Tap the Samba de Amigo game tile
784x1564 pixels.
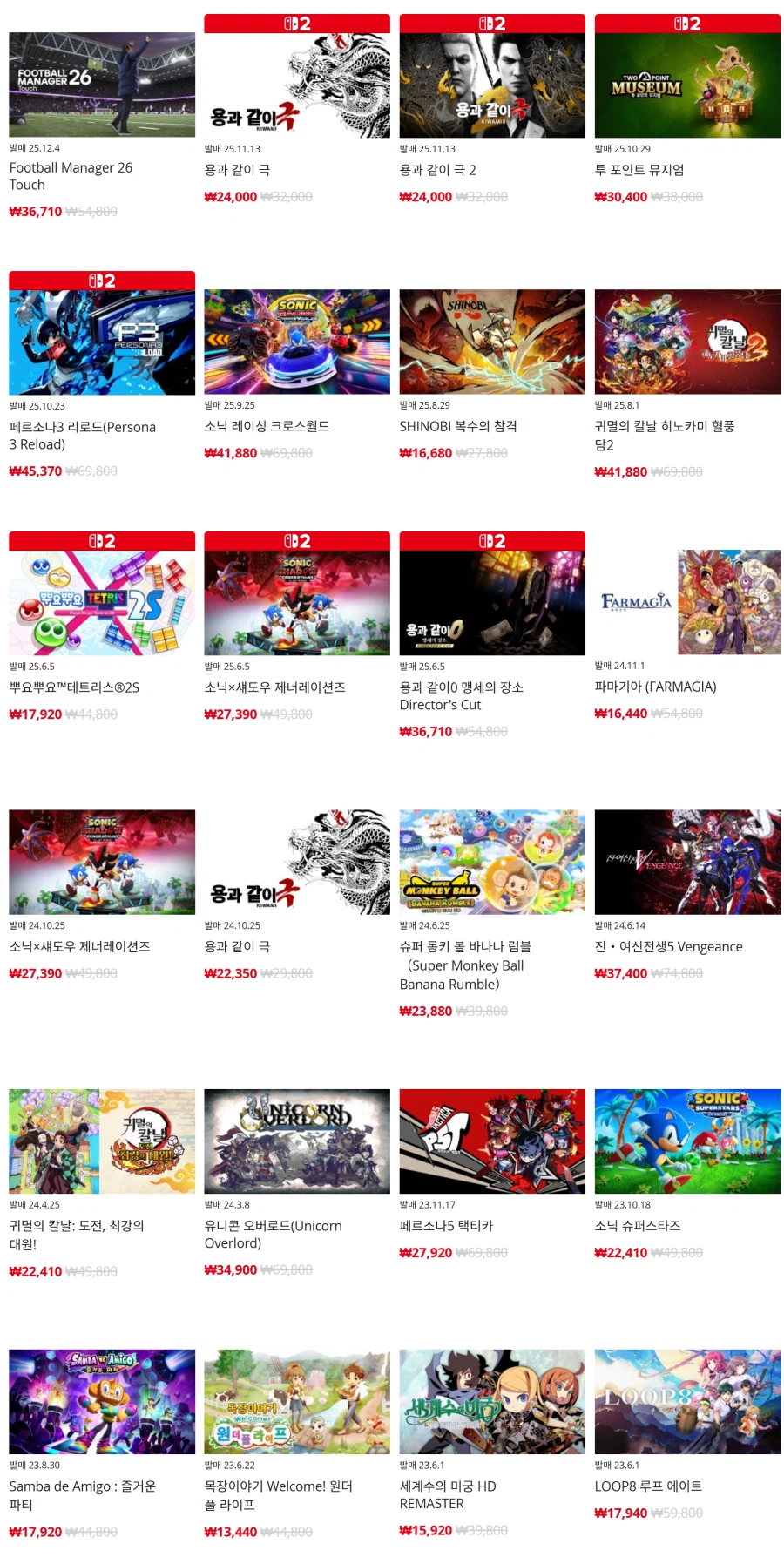[102, 1401]
